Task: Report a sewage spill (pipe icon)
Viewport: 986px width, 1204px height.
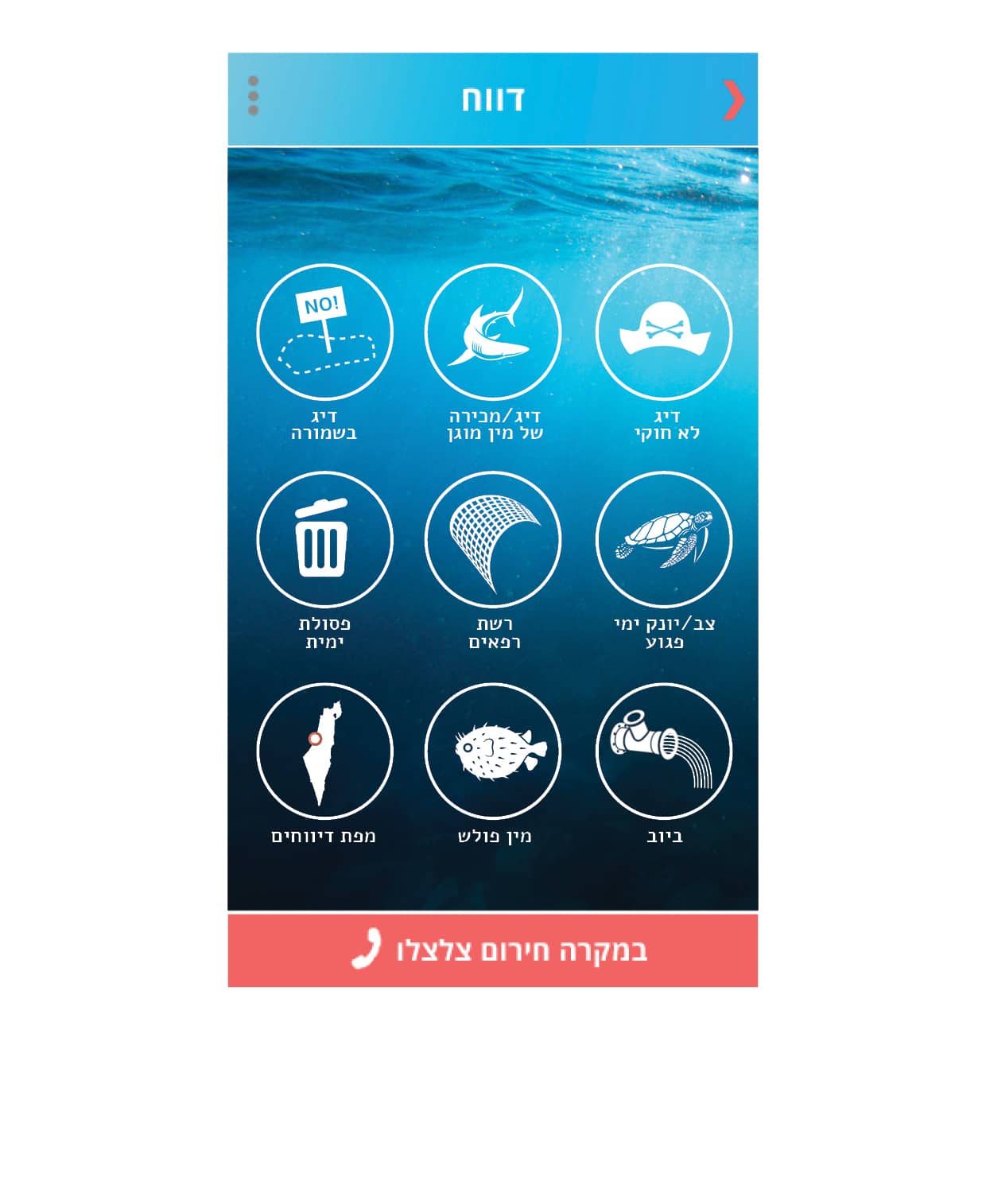Action: point(663,750)
